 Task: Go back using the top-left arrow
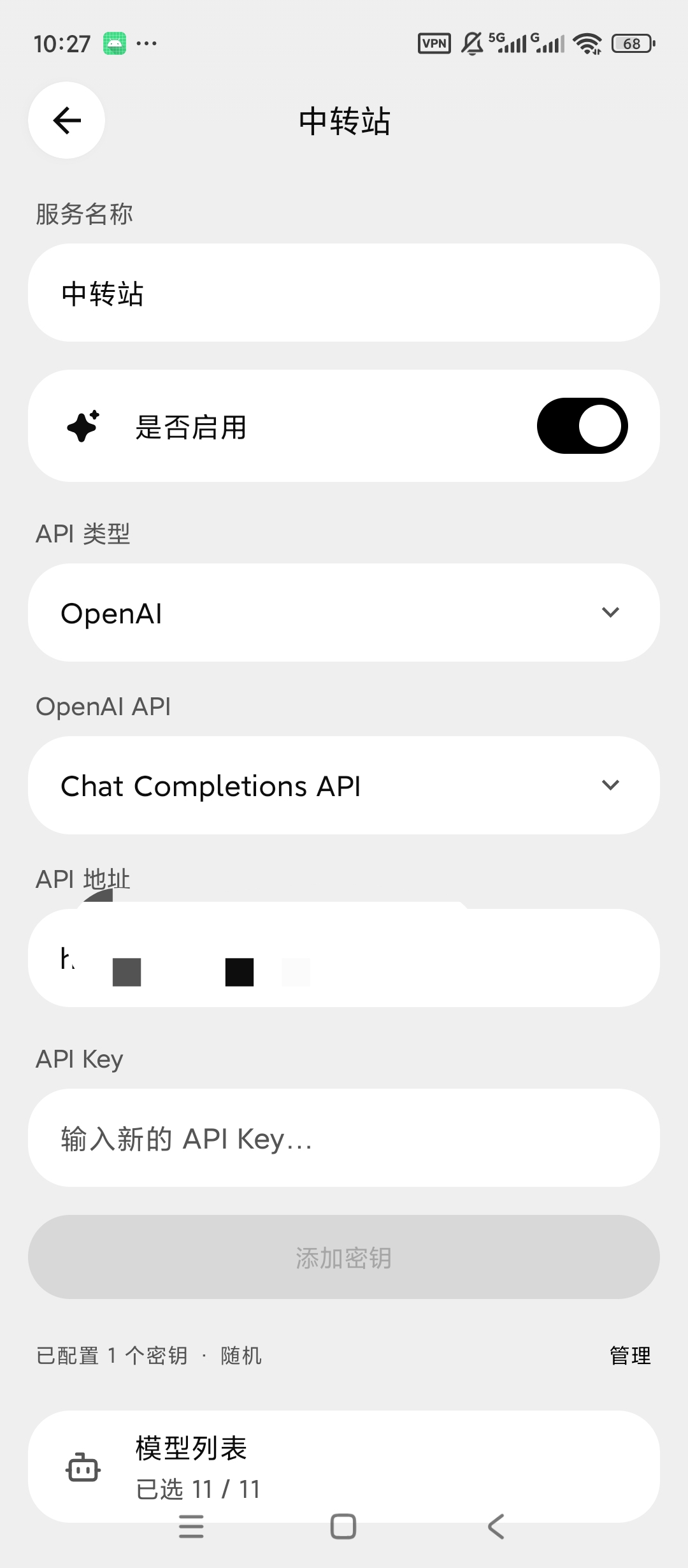pos(66,120)
